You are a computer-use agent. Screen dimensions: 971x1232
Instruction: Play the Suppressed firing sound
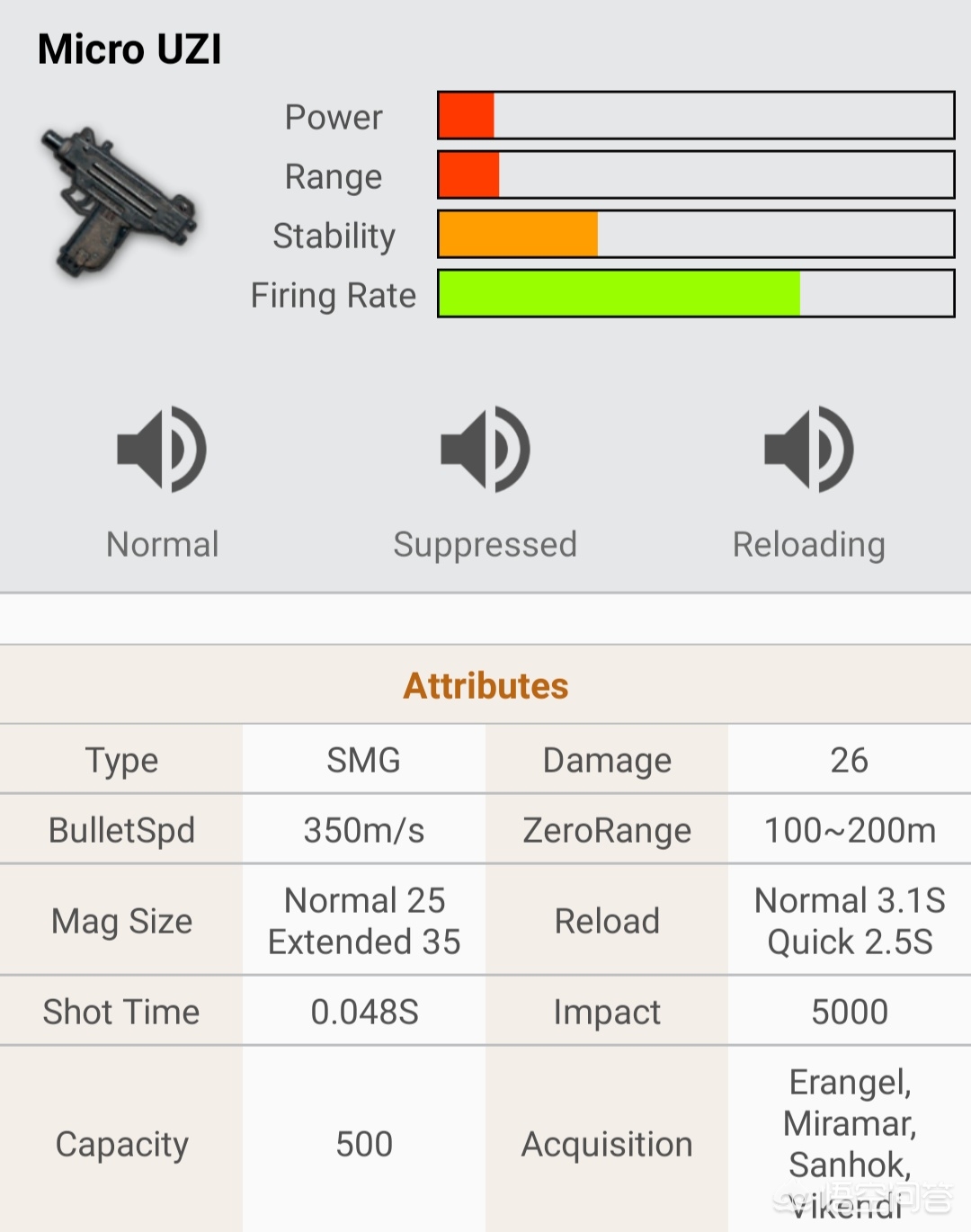point(485,450)
